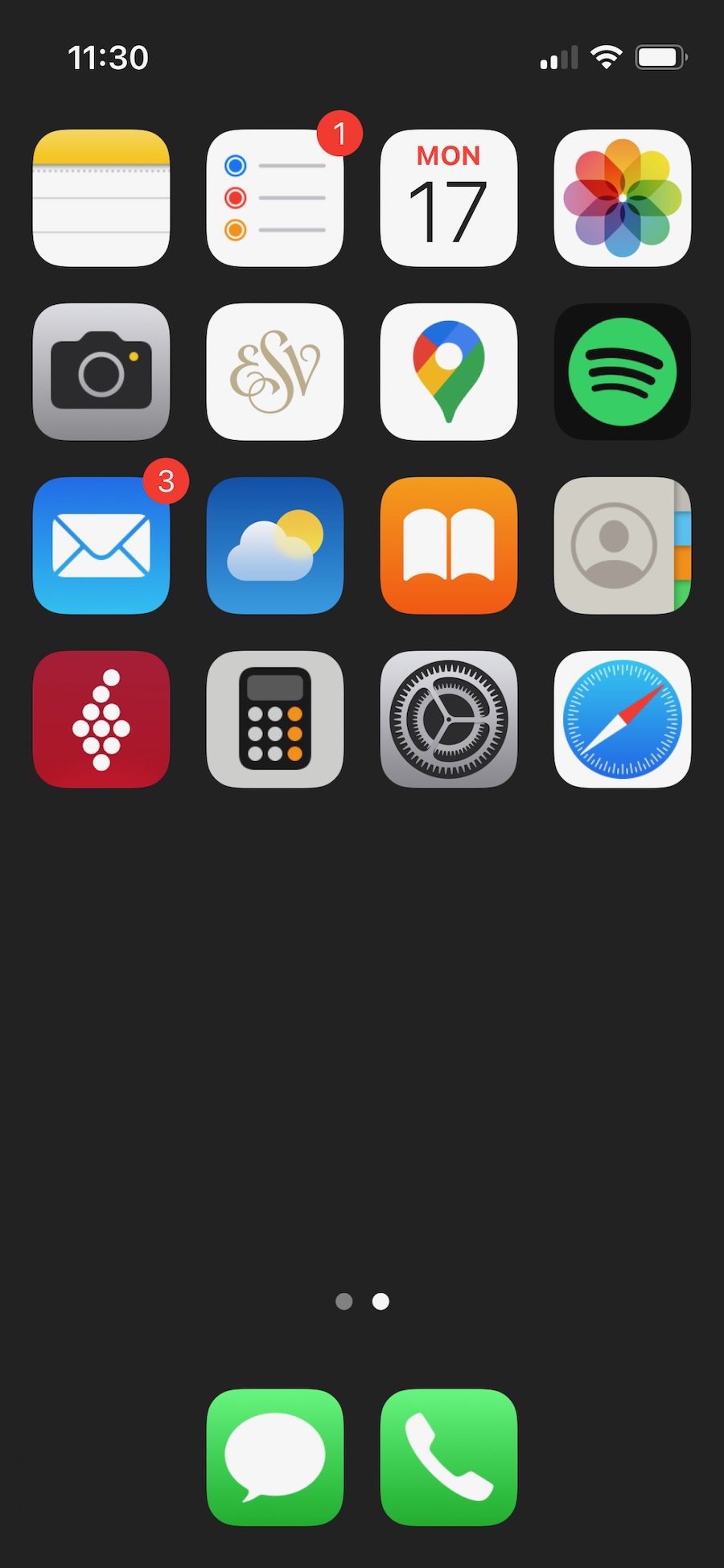Screen dimensions: 724x1568
Task: Open the Settings app
Action: click(x=449, y=719)
